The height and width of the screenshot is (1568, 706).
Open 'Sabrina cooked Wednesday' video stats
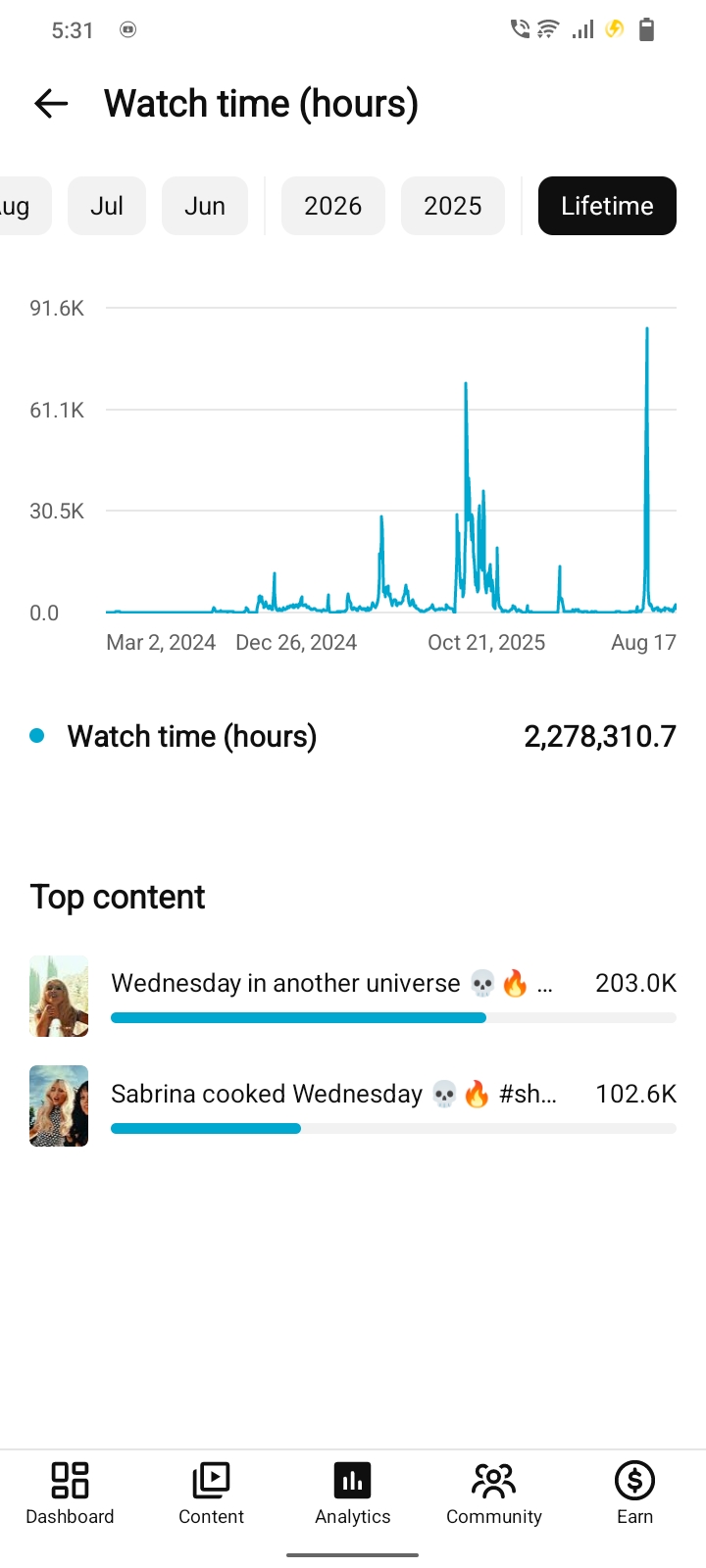coord(353,1106)
